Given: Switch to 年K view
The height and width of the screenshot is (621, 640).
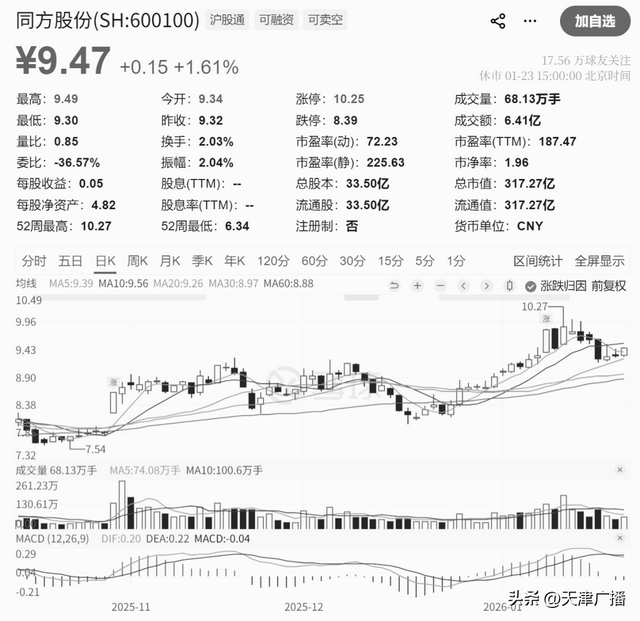Looking at the screenshot, I should point(234,261).
